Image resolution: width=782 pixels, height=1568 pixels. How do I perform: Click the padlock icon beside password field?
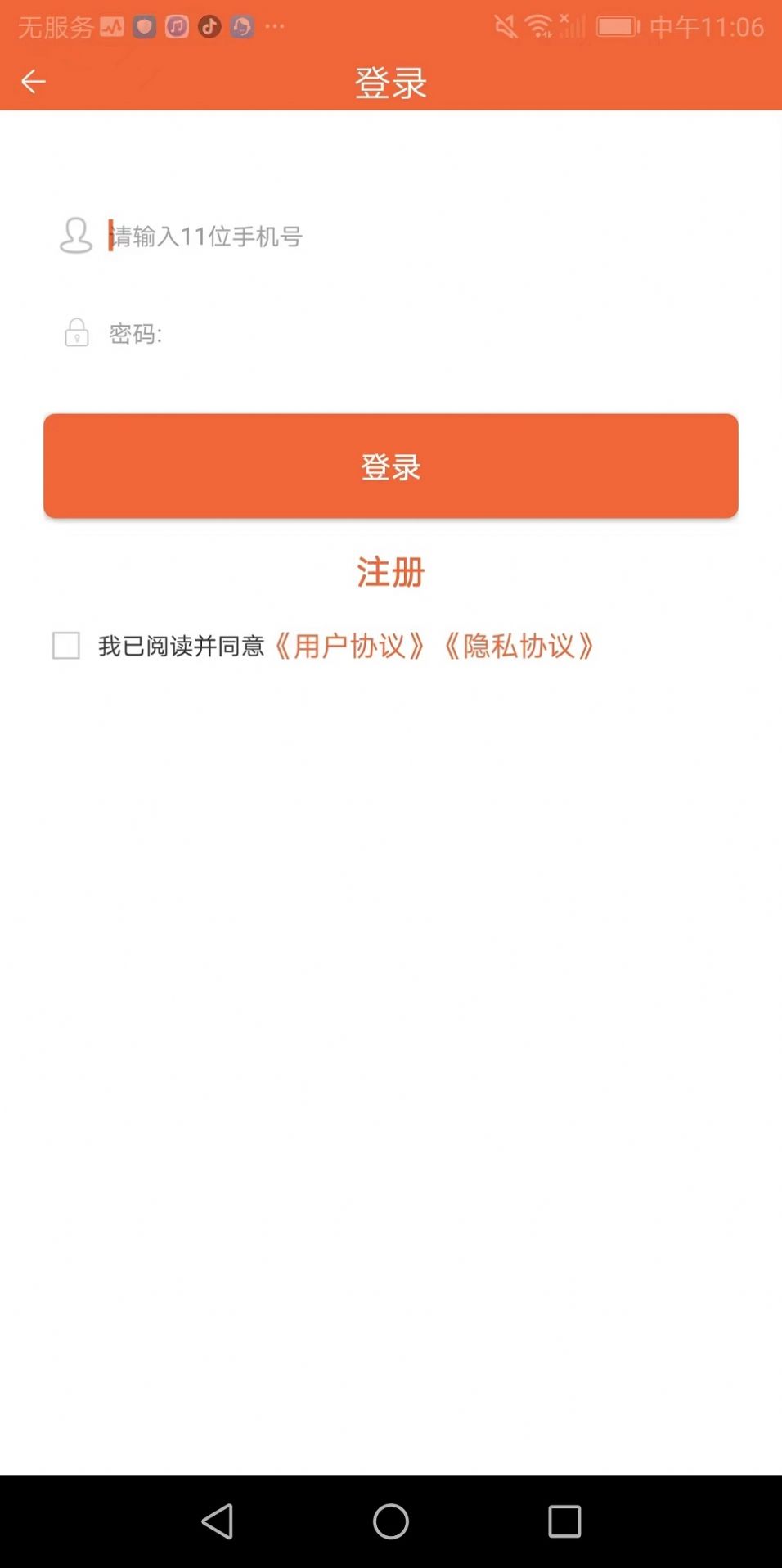tap(75, 334)
